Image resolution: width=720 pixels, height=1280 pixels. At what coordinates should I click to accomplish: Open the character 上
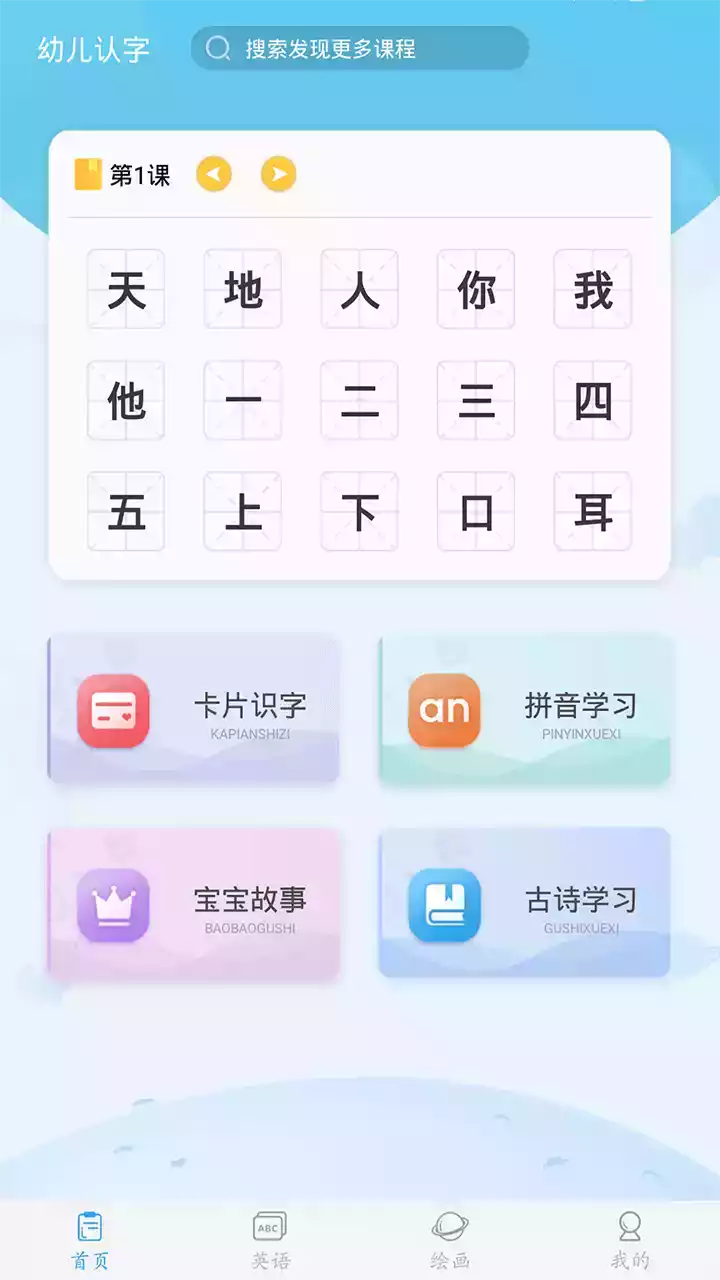pos(243,512)
